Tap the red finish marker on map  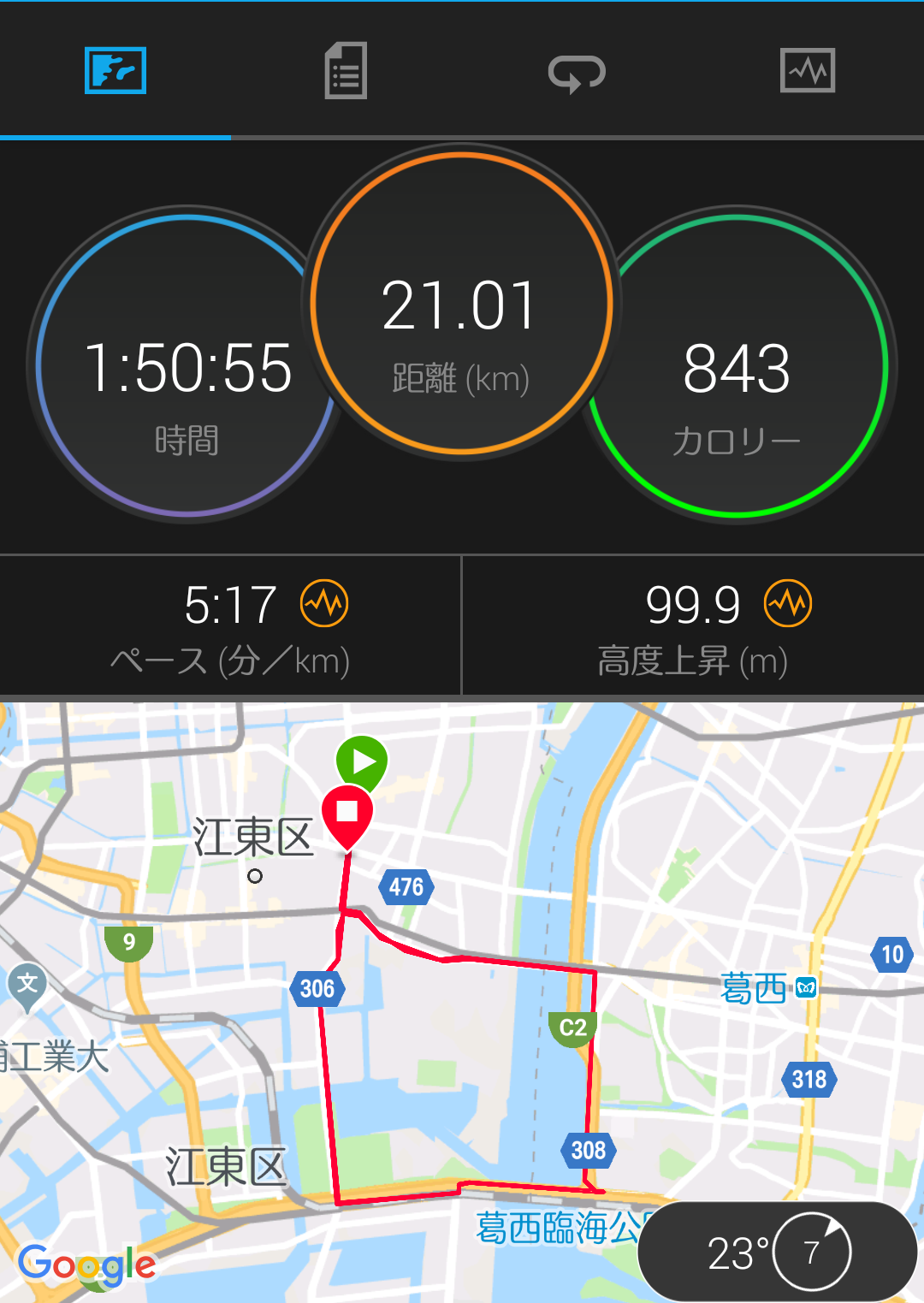pyautogui.click(x=346, y=813)
